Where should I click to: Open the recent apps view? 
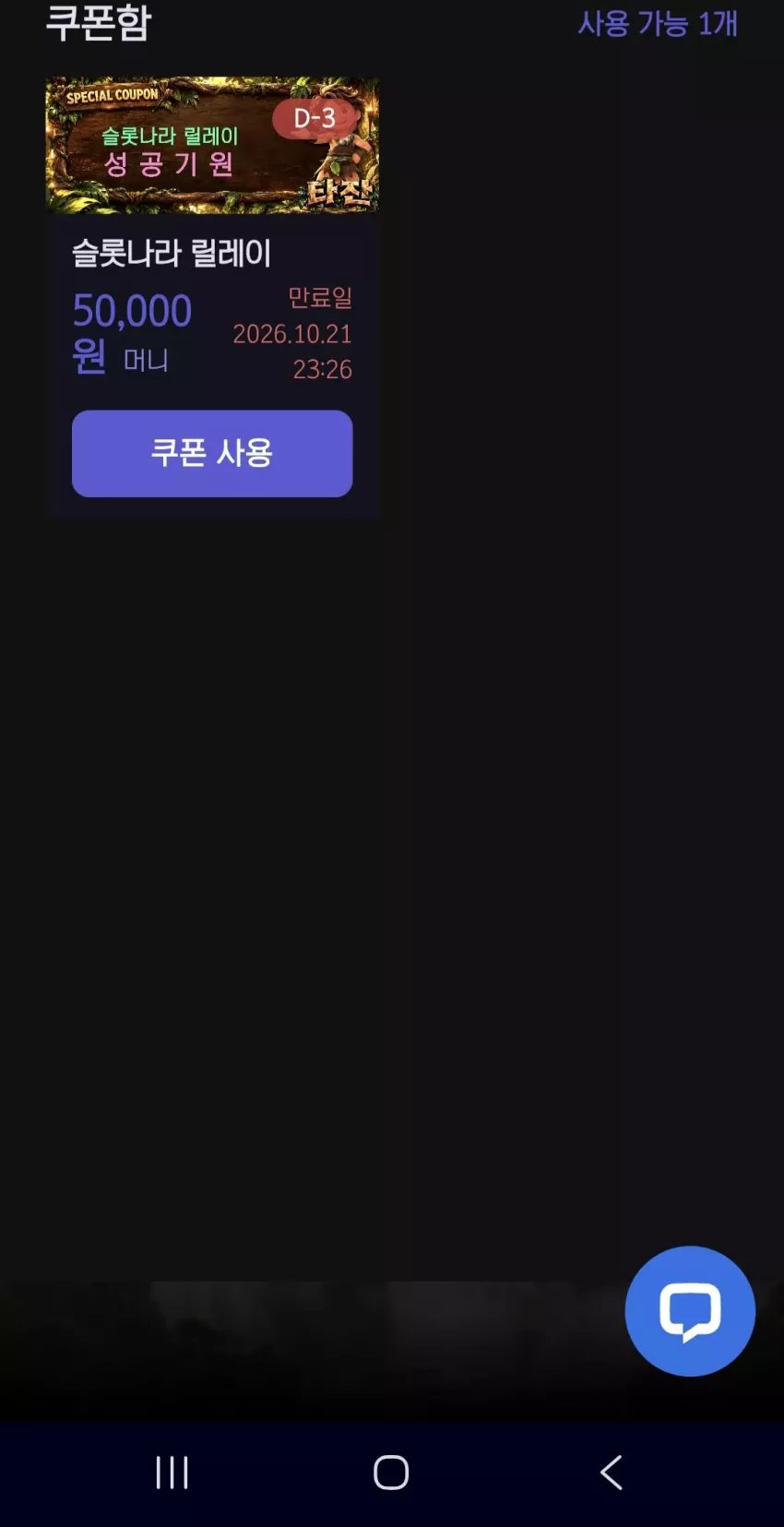(x=172, y=1473)
